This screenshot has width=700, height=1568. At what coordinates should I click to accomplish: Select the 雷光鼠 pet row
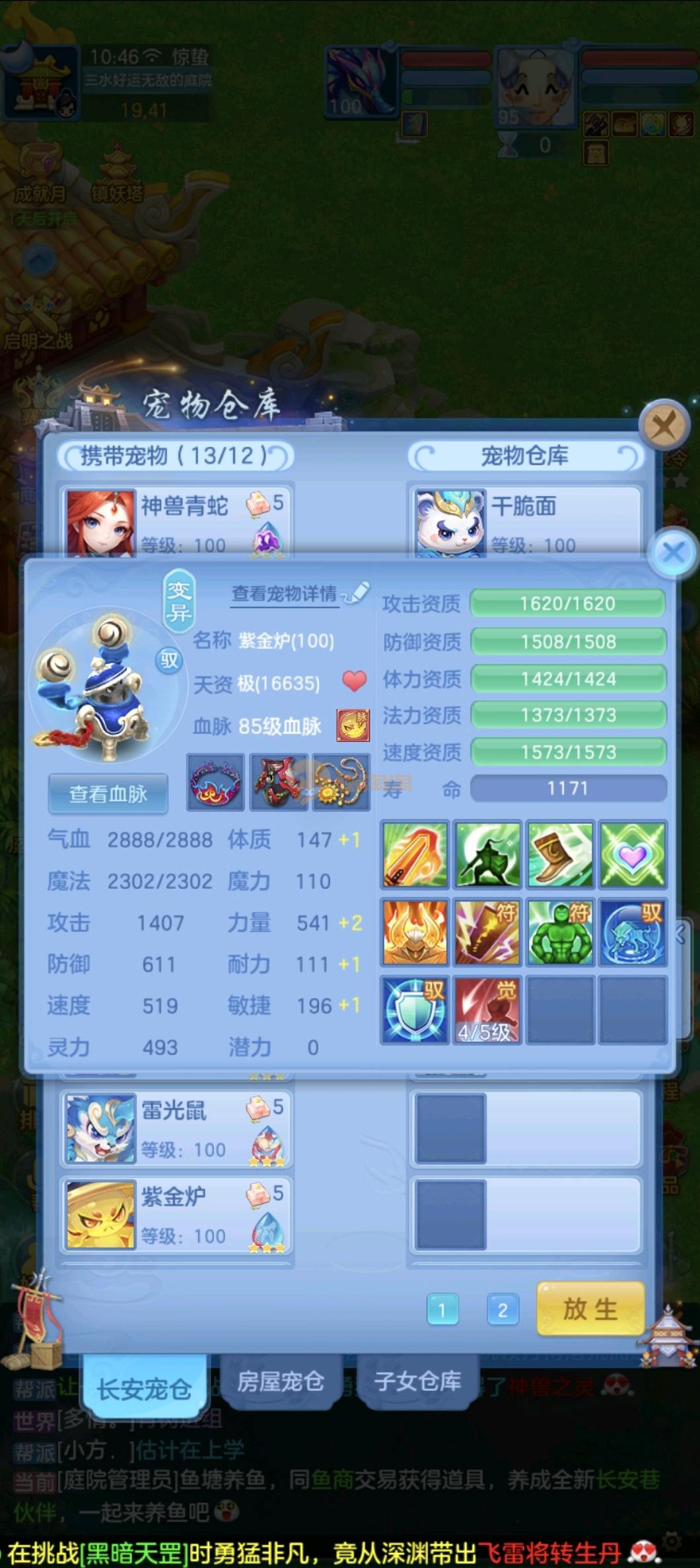click(176, 1128)
